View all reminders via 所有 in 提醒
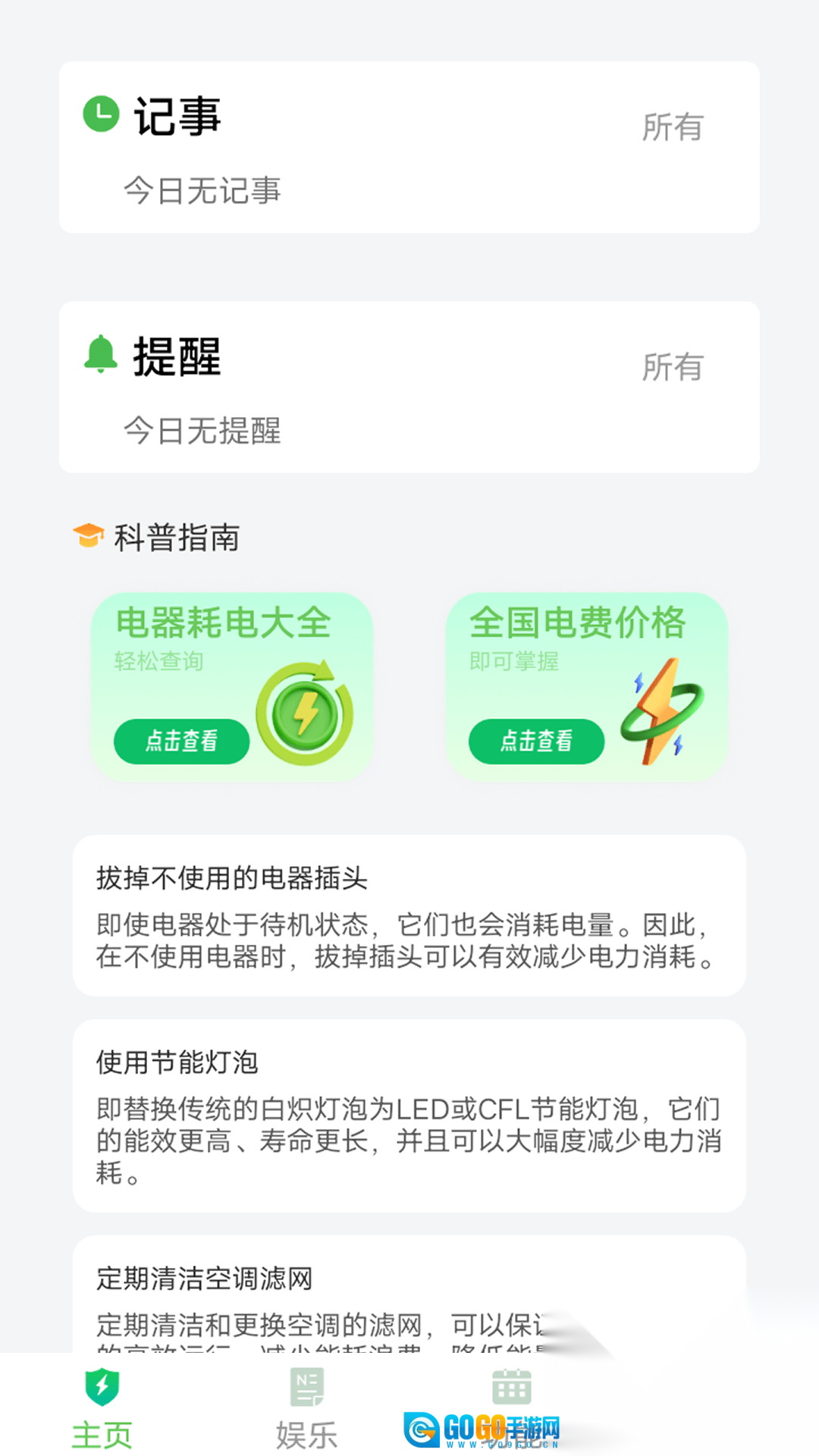This screenshot has height=1456, width=819. point(672,368)
